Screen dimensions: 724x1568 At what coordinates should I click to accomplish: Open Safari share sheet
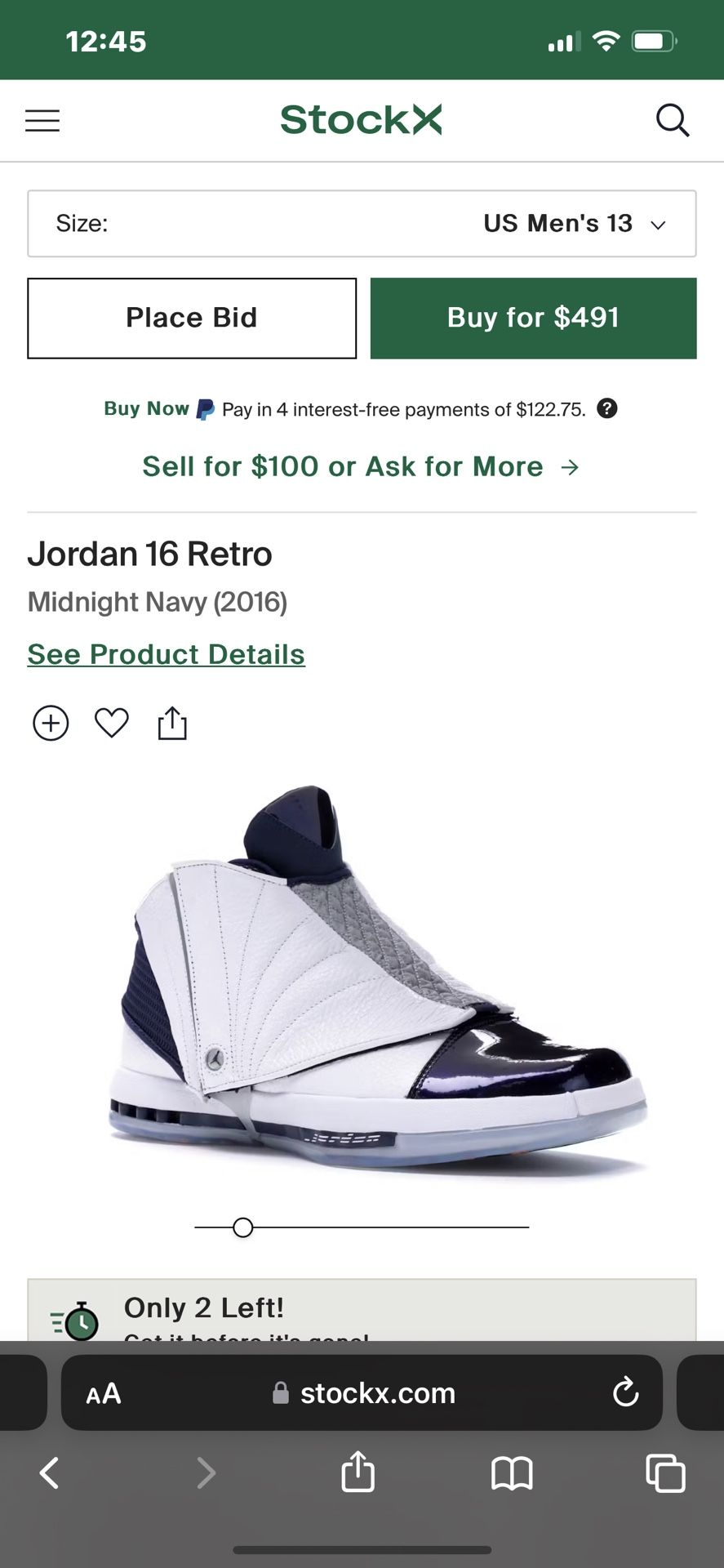[358, 1472]
